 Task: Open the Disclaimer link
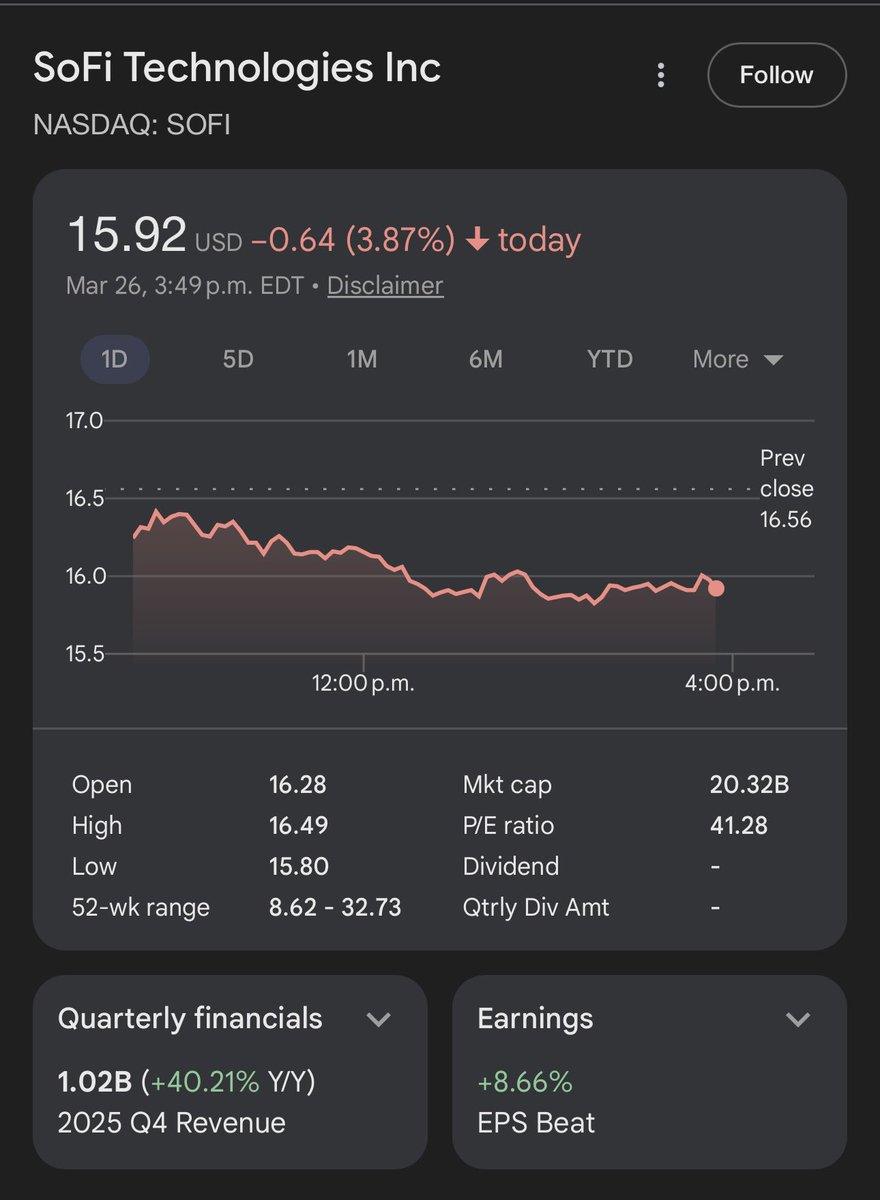point(385,286)
